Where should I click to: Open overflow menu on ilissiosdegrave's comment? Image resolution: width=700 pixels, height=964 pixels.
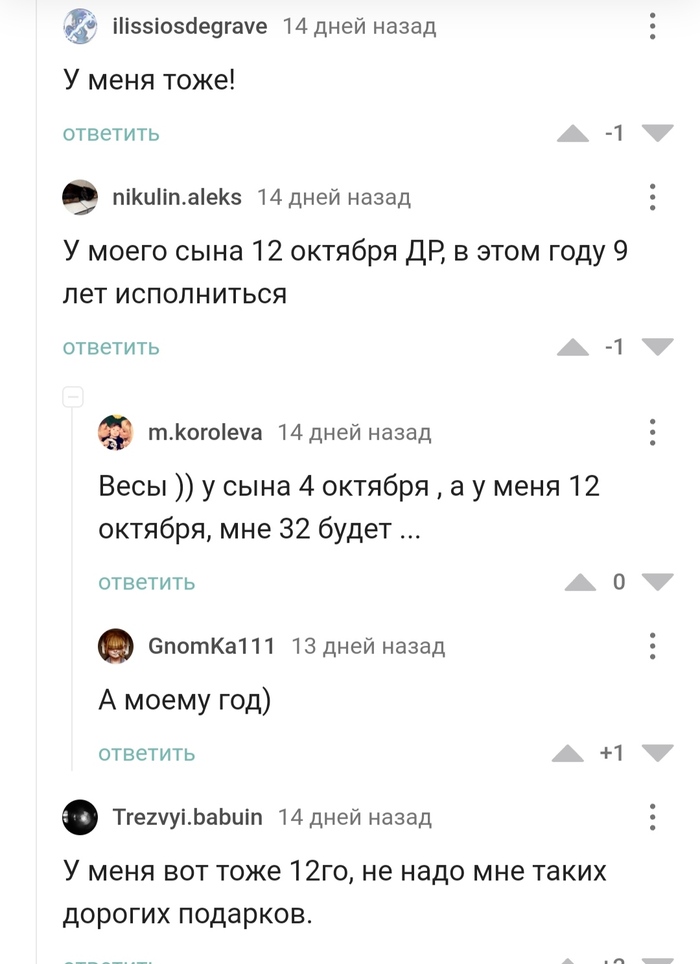[653, 26]
